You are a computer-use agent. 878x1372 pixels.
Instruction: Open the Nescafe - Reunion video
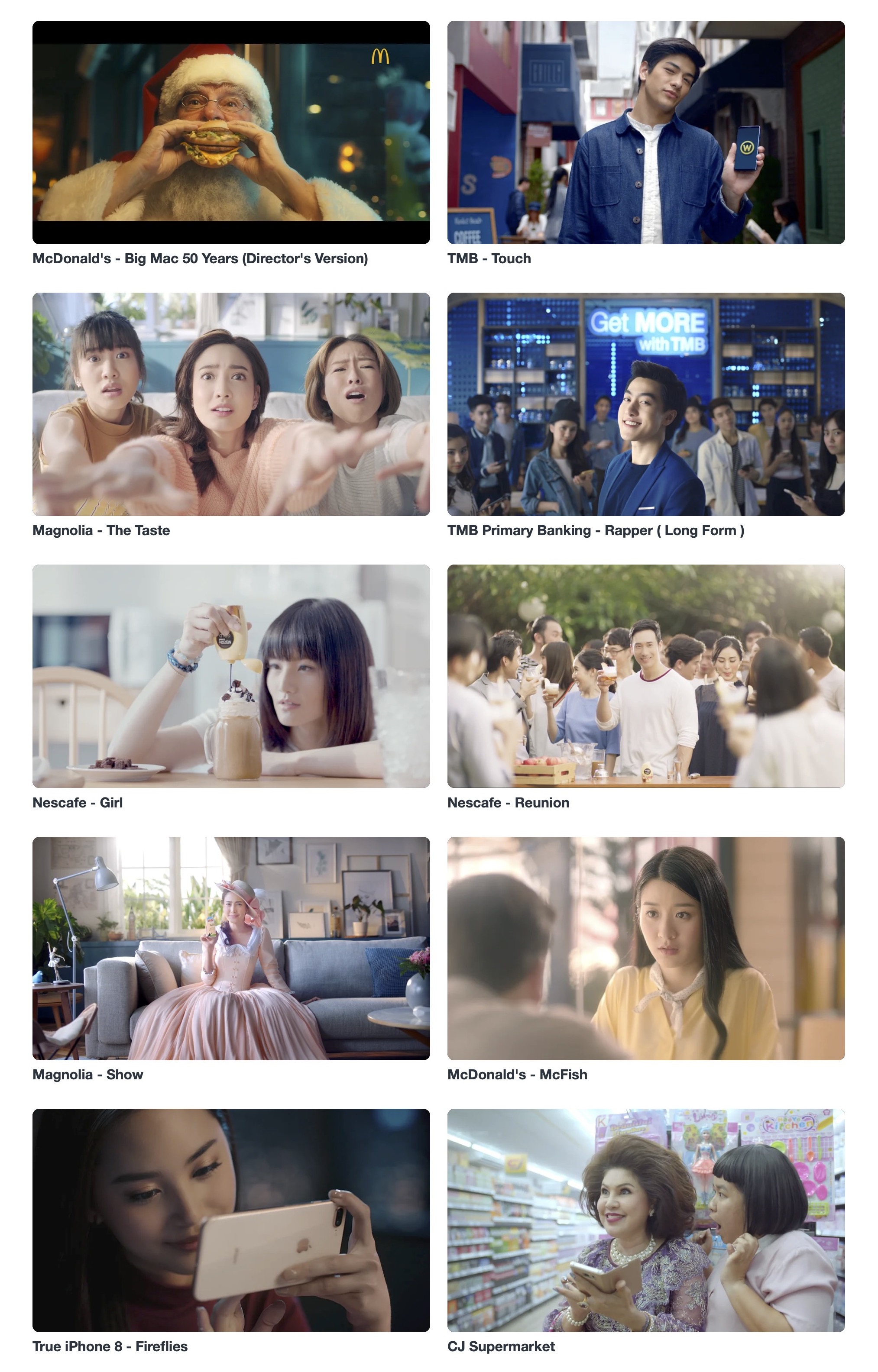645,676
